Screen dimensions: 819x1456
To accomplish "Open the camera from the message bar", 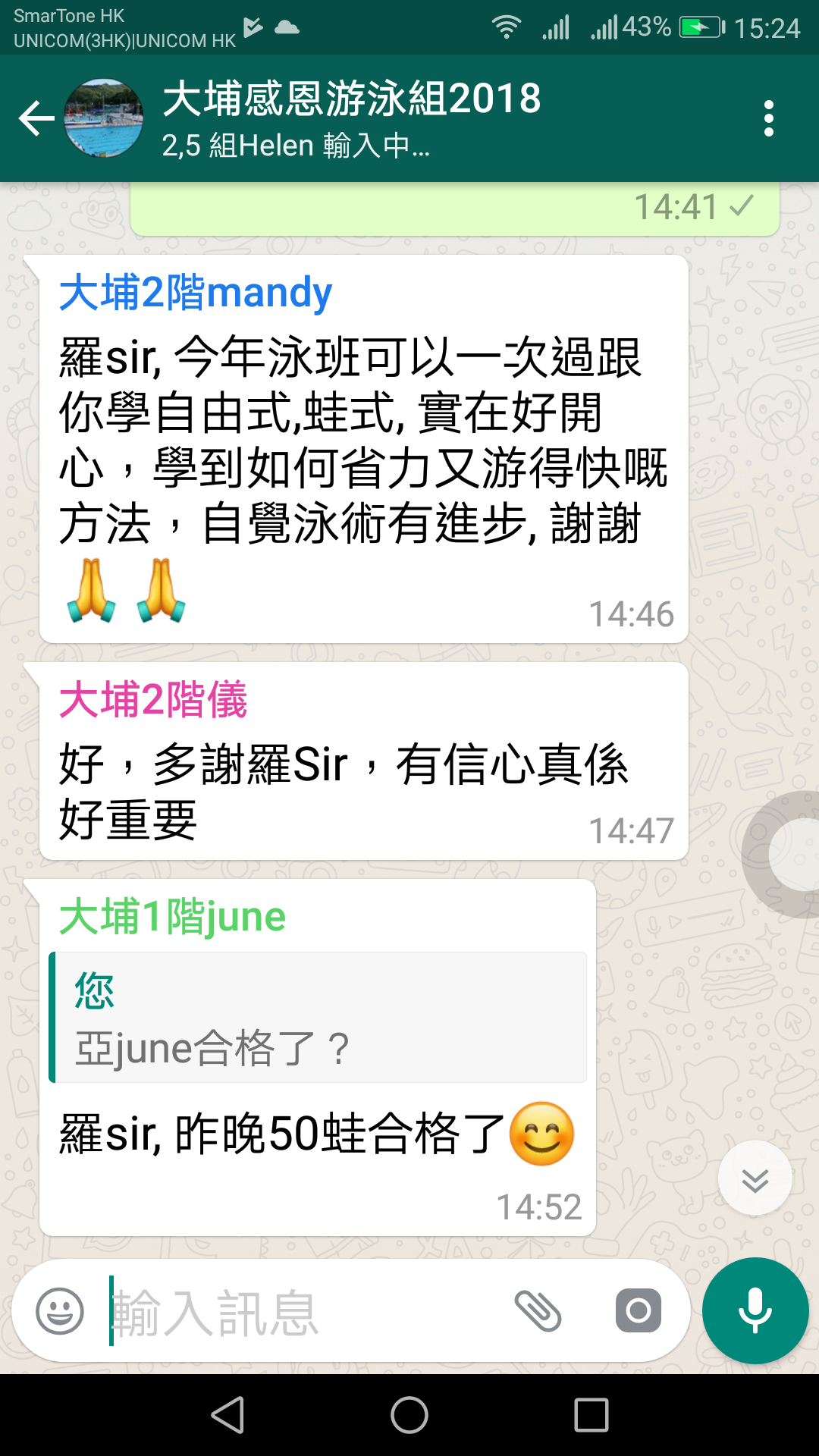I will (x=637, y=1310).
